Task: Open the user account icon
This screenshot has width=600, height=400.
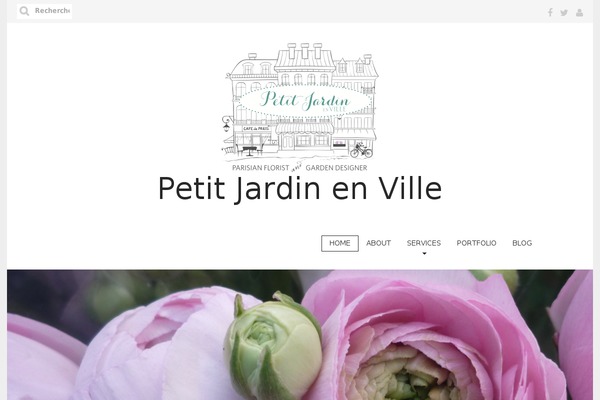Action: point(579,13)
